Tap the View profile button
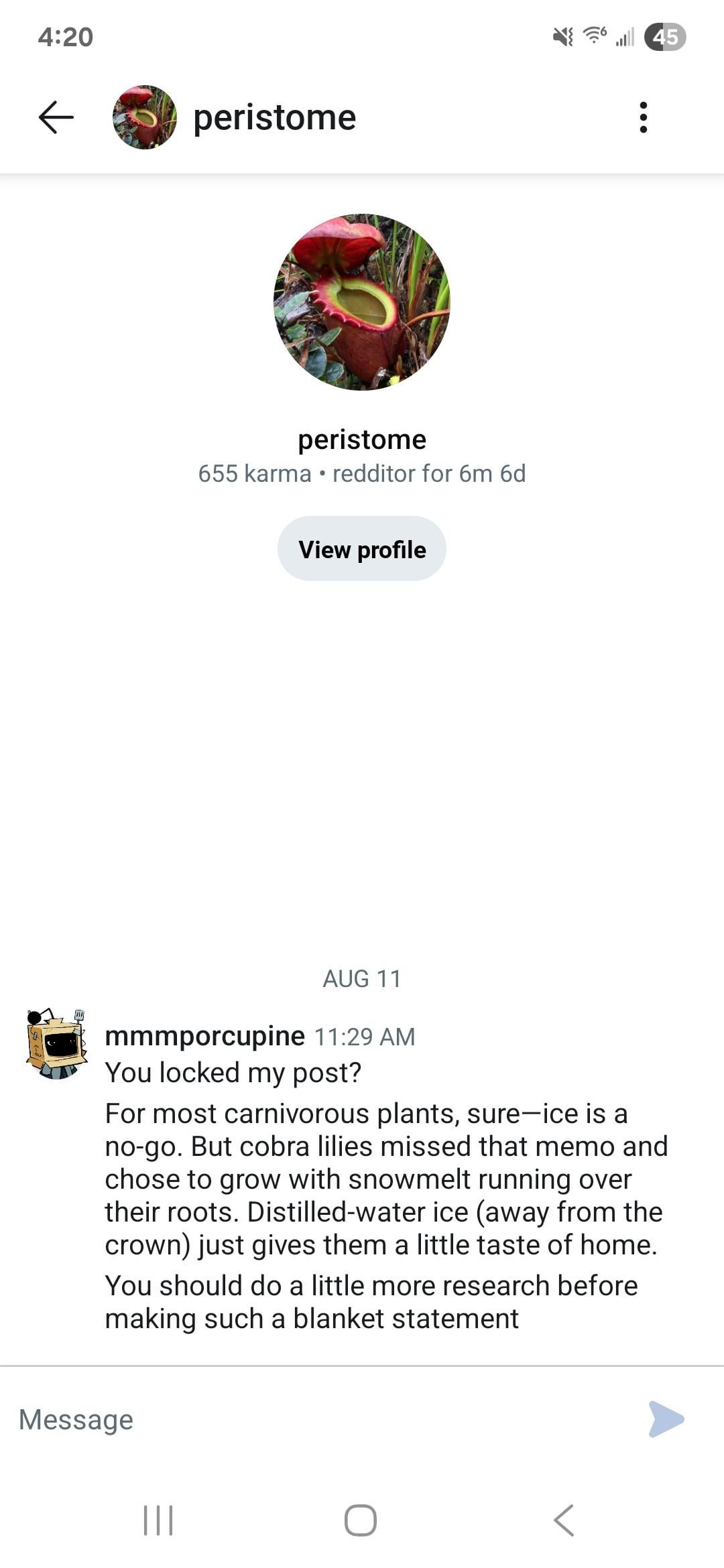 pos(361,549)
